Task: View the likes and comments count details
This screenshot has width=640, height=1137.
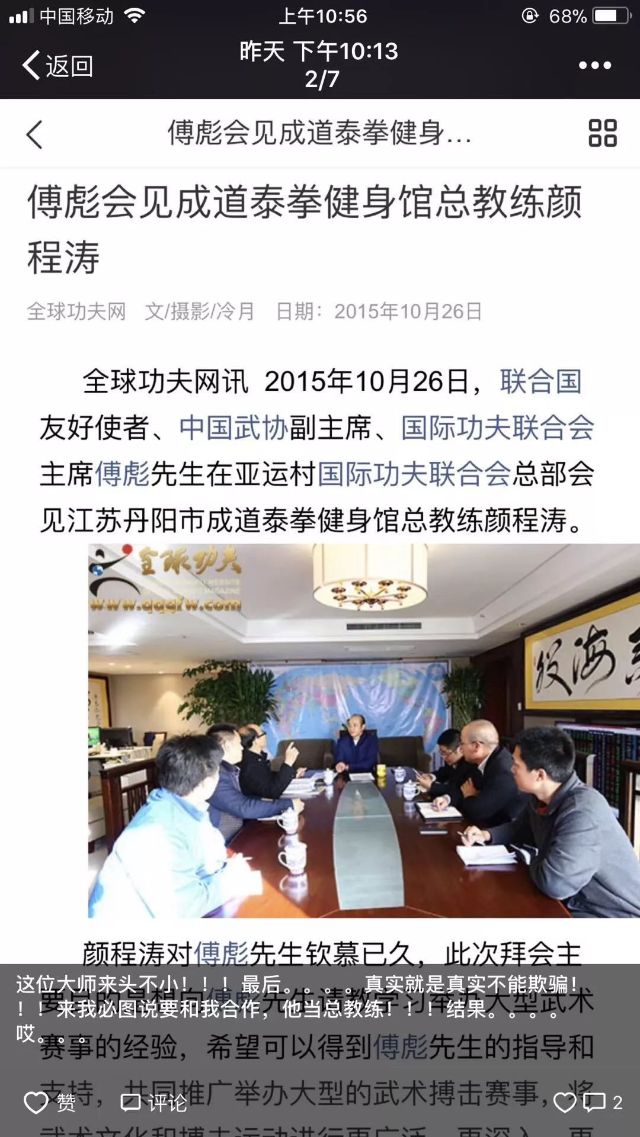Action: coord(590,1103)
